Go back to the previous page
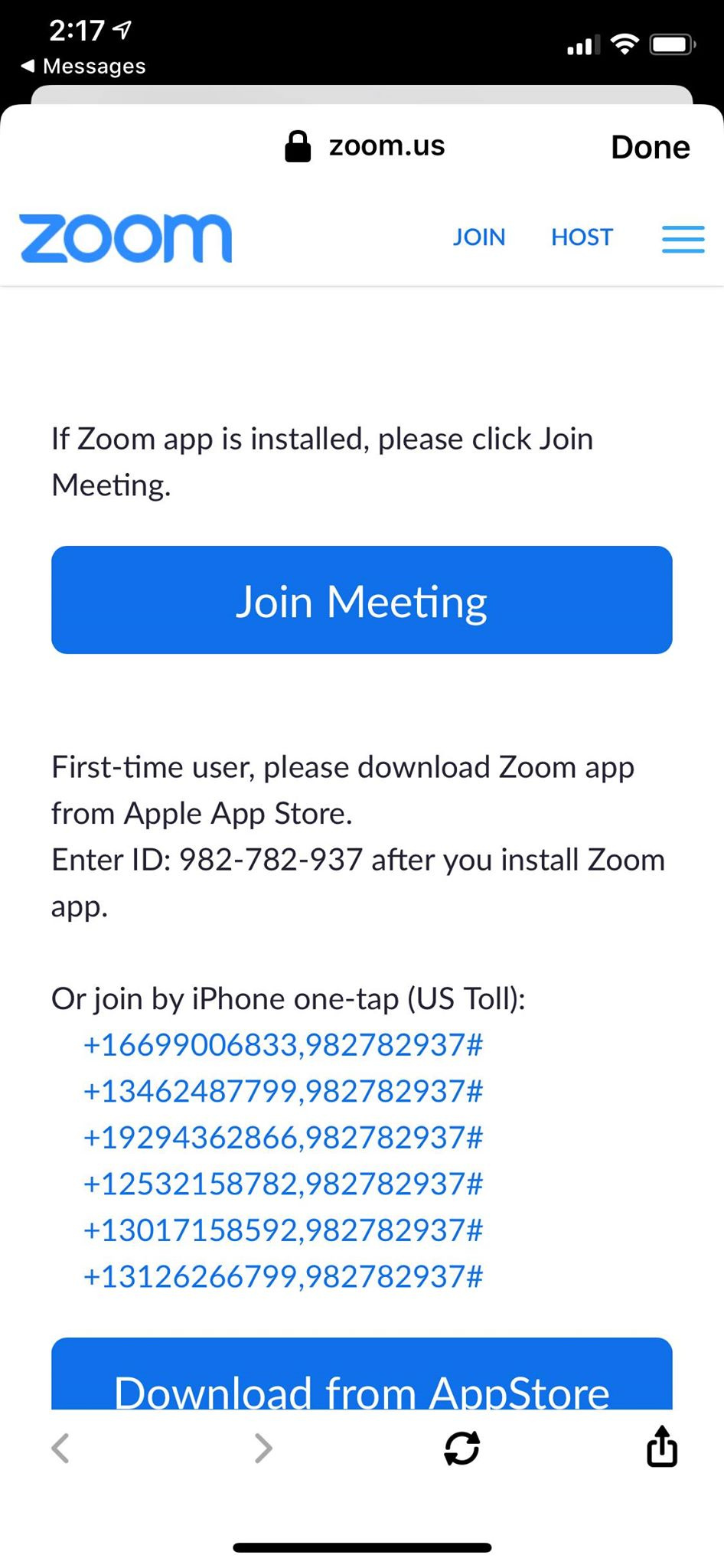Image resolution: width=724 pixels, height=1568 pixels. [x=60, y=1448]
